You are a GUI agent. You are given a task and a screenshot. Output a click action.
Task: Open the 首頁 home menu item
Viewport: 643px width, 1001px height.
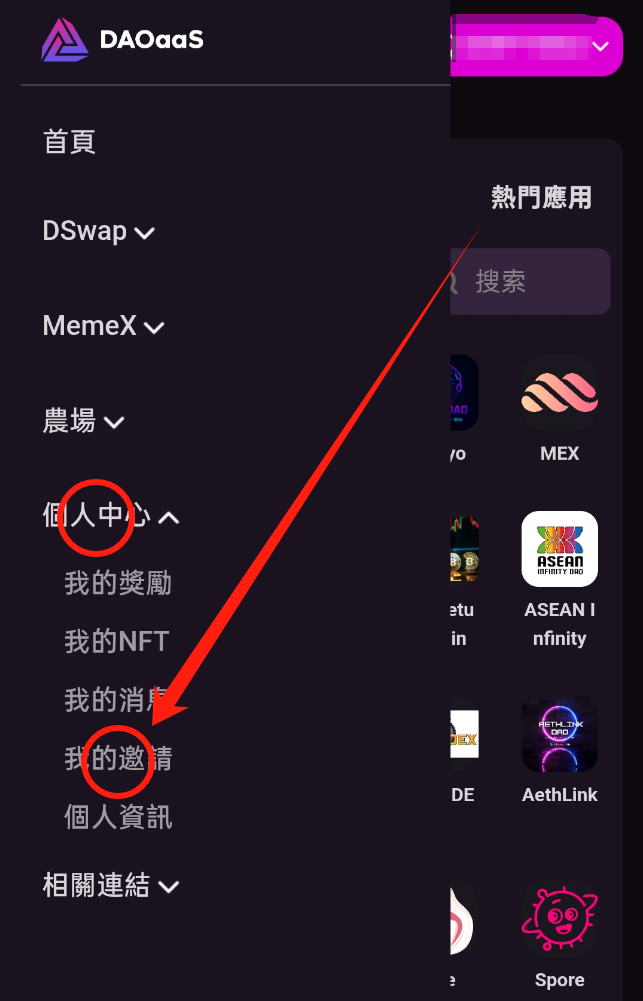[69, 142]
